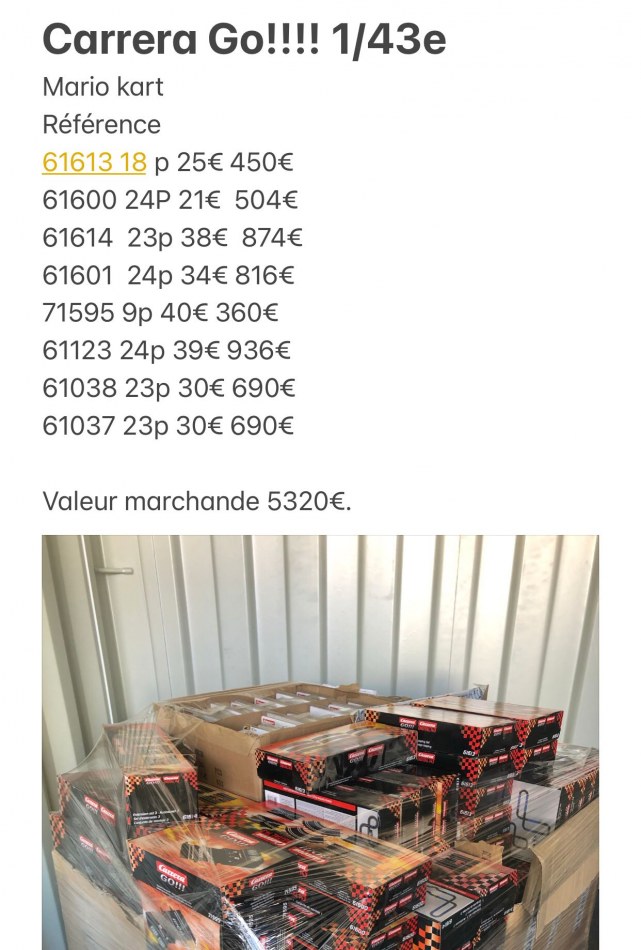The height and width of the screenshot is (950, 641).
Task: Open the underlined 61613 18 link
Action: 94,162
